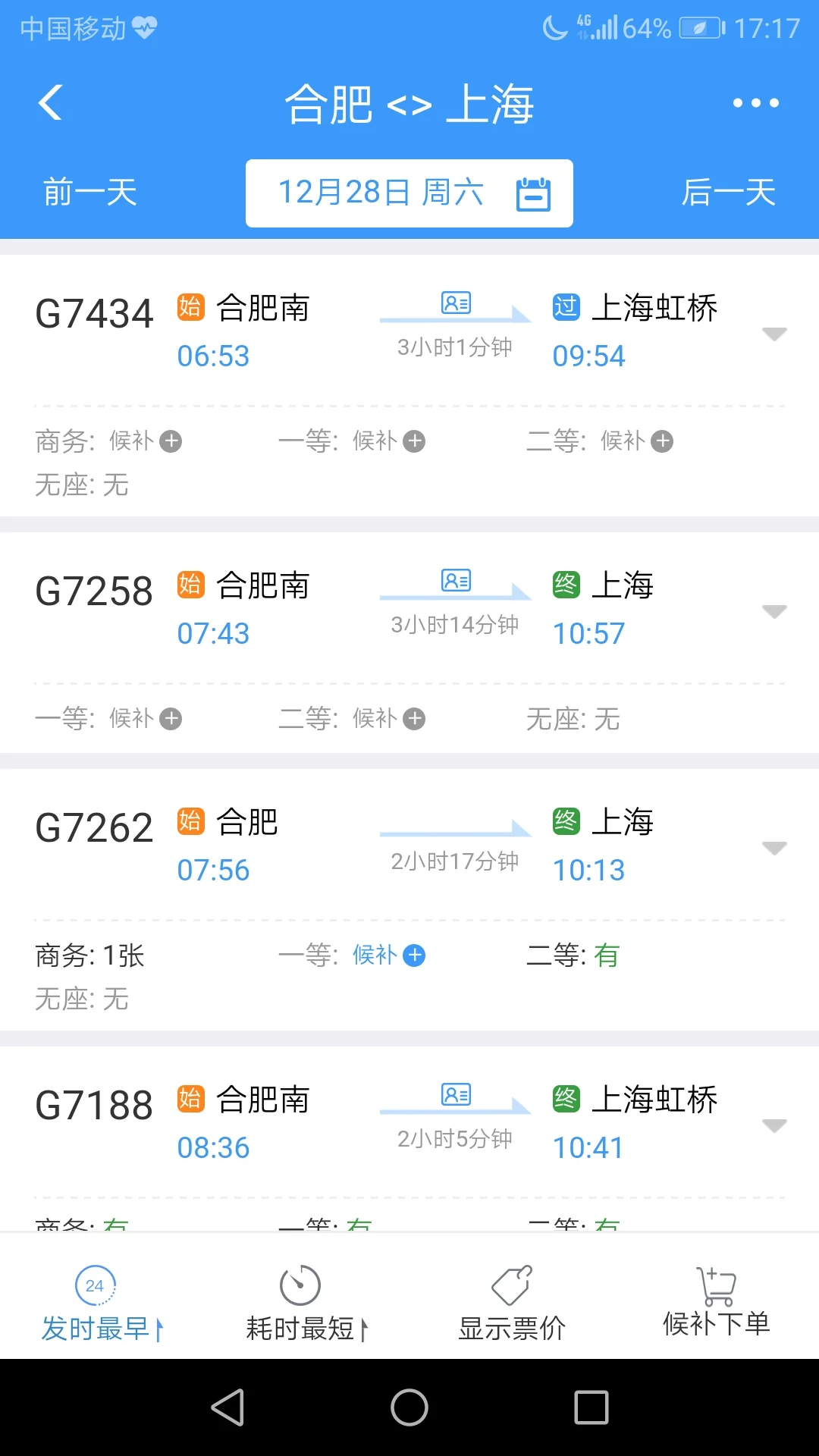Viewport: 819px width, 1456px height.
Task: Open the more options menu
Action: tap(755, 102)
